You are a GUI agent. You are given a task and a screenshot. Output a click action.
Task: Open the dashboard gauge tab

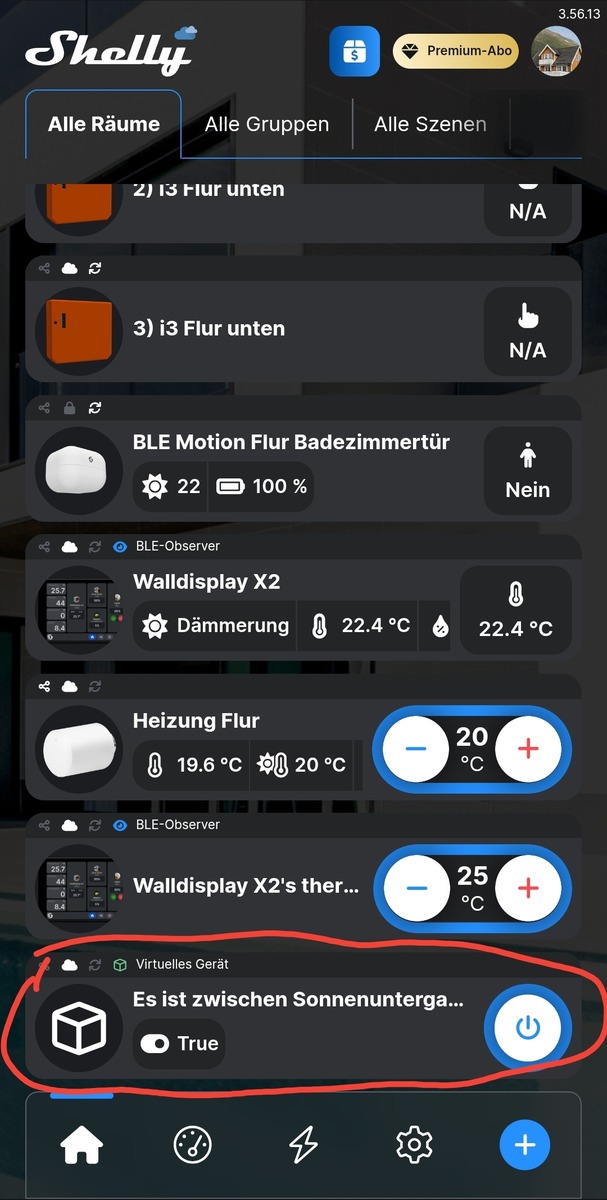click(x=192, y=1145)
